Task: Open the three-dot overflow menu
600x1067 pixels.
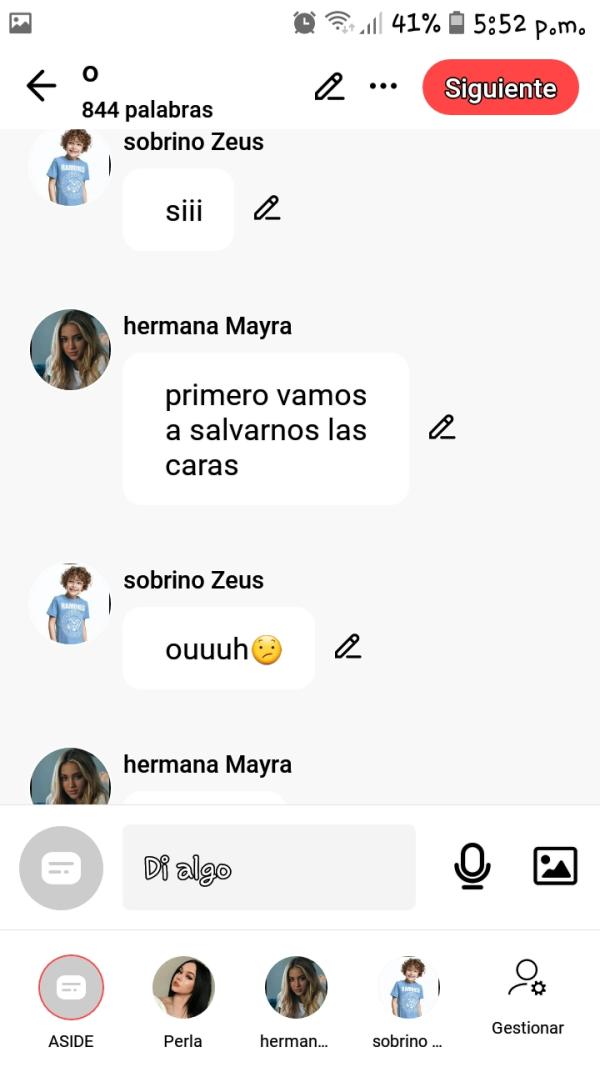Action: point(383,87)
